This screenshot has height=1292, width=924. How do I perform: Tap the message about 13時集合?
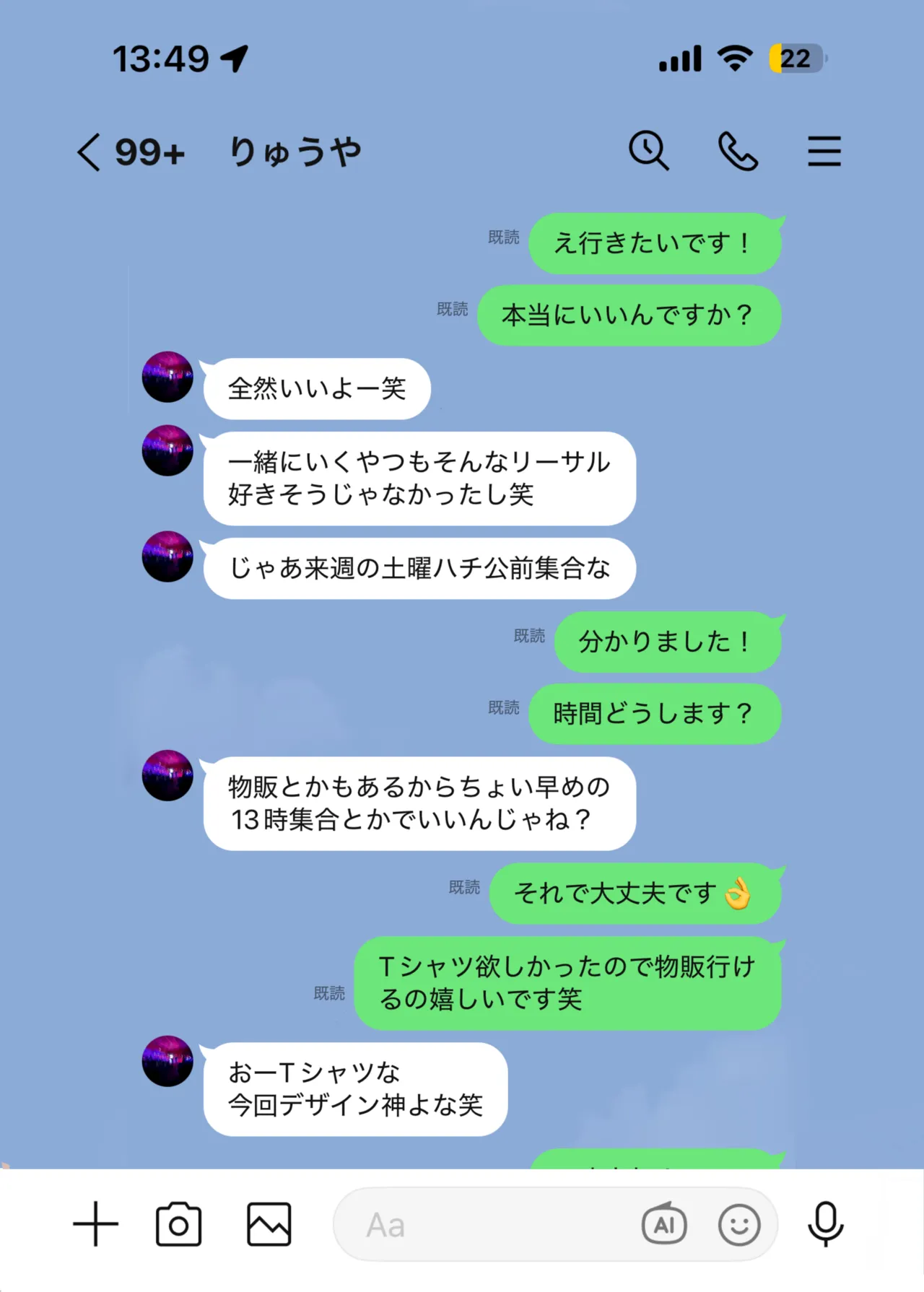(x=419, y=804)
